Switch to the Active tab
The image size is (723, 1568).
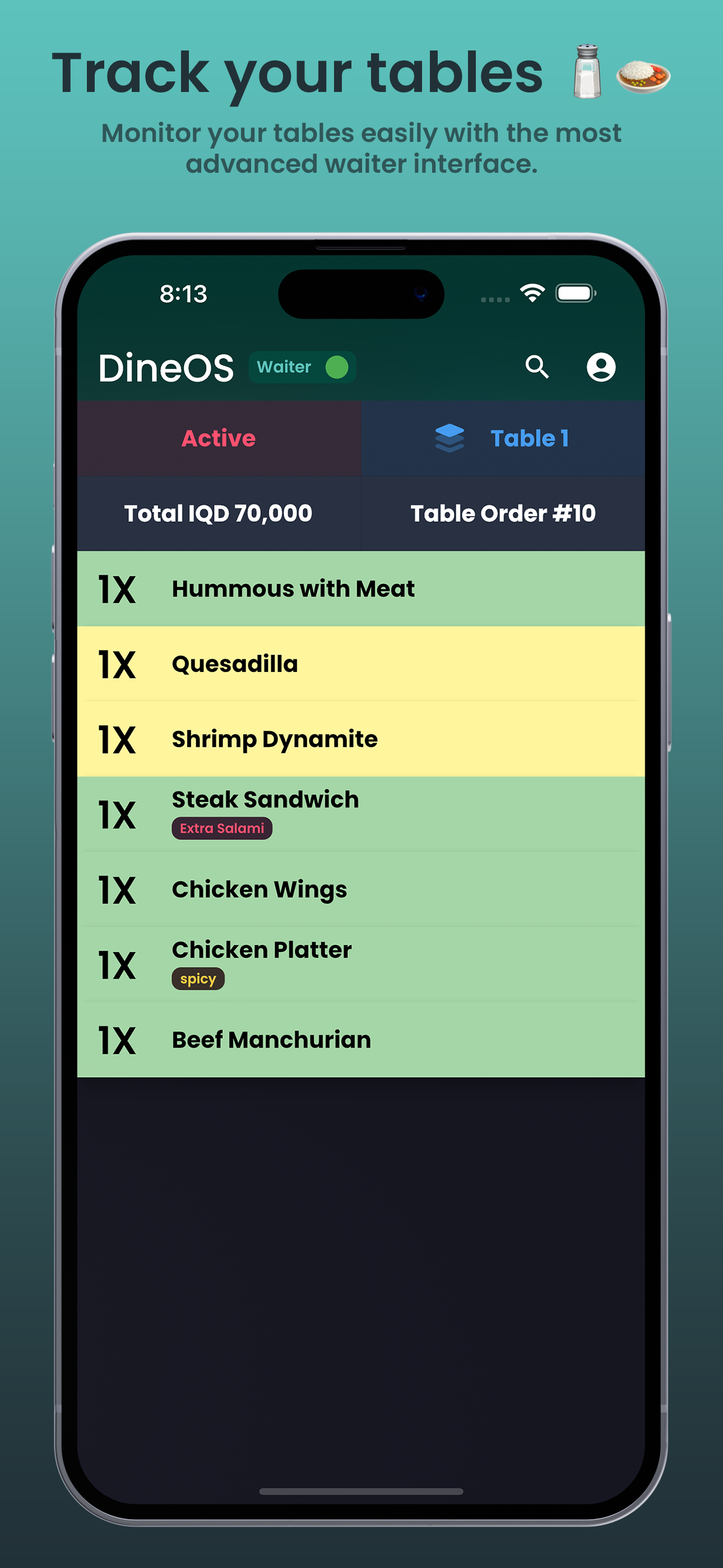218,437
